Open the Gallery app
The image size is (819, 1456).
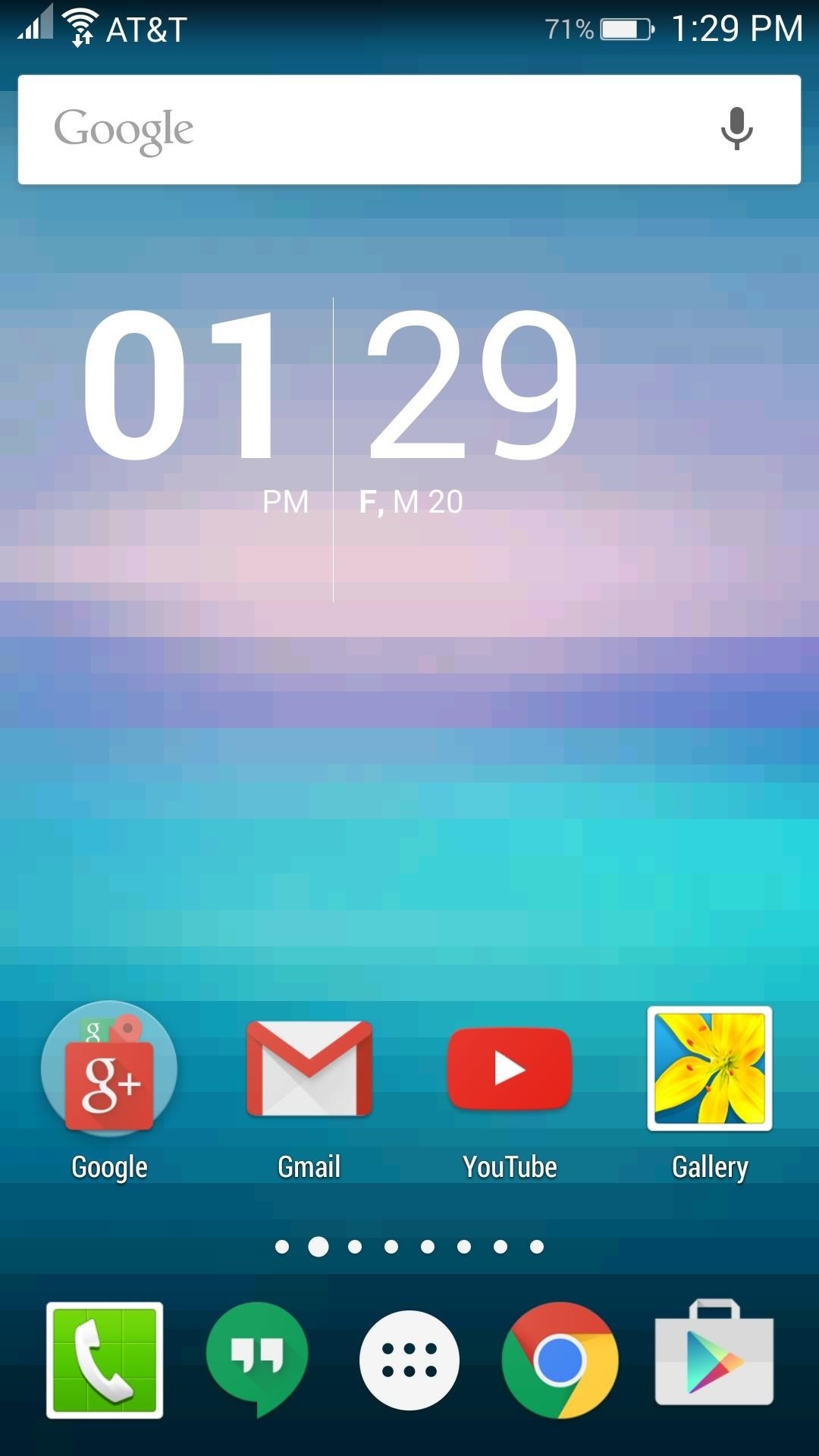[710, 1069]
